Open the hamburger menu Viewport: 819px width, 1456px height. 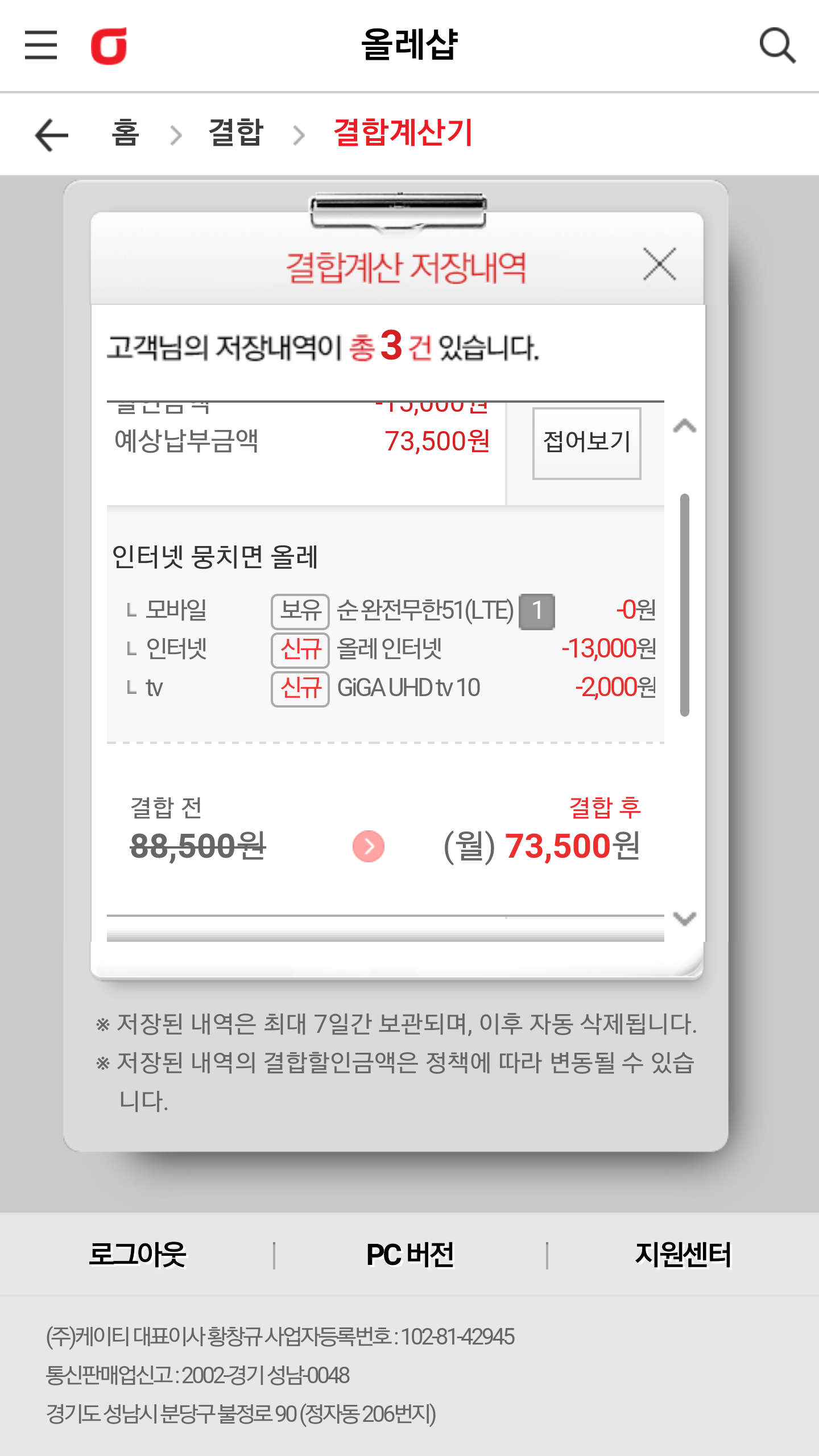click(41, 45)
